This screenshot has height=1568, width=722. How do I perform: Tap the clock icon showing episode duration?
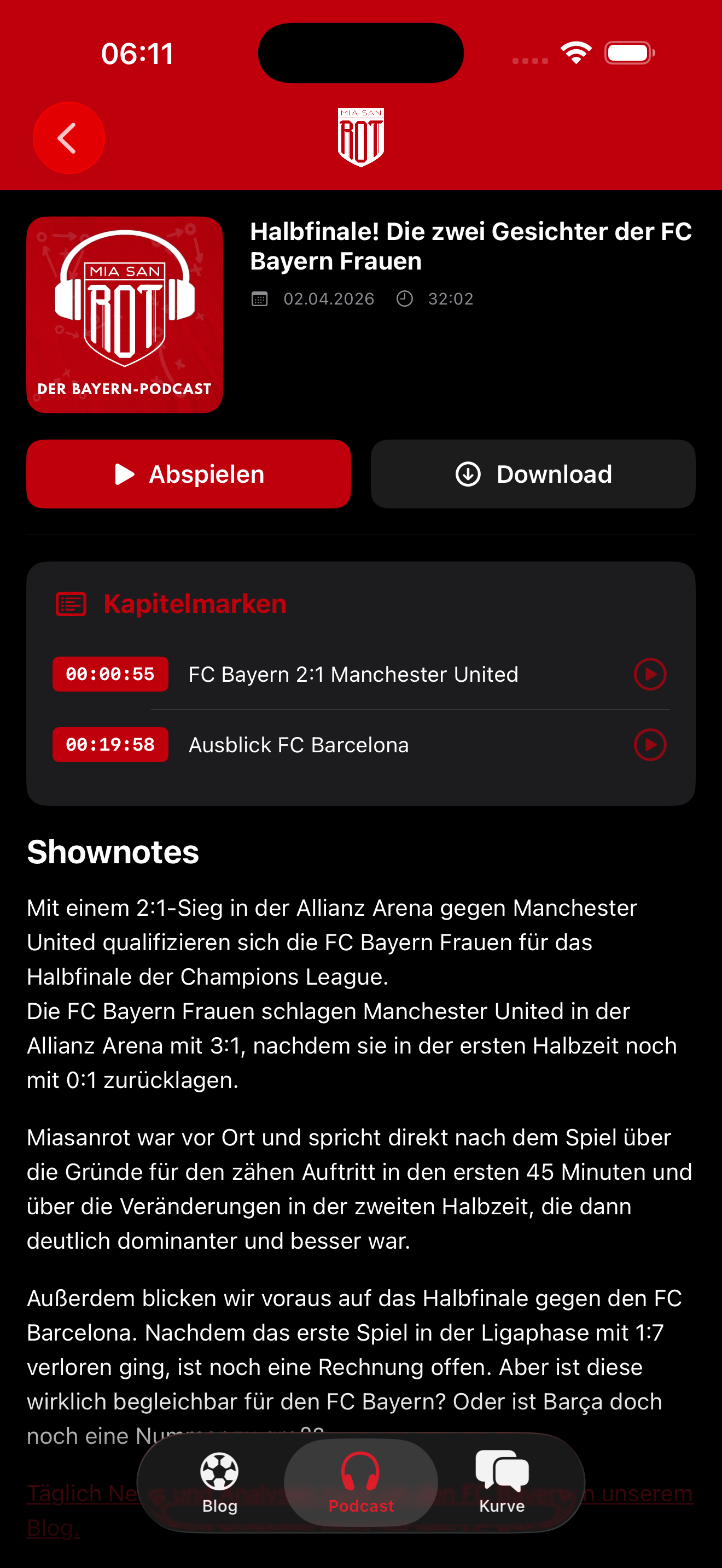(406, 299)
